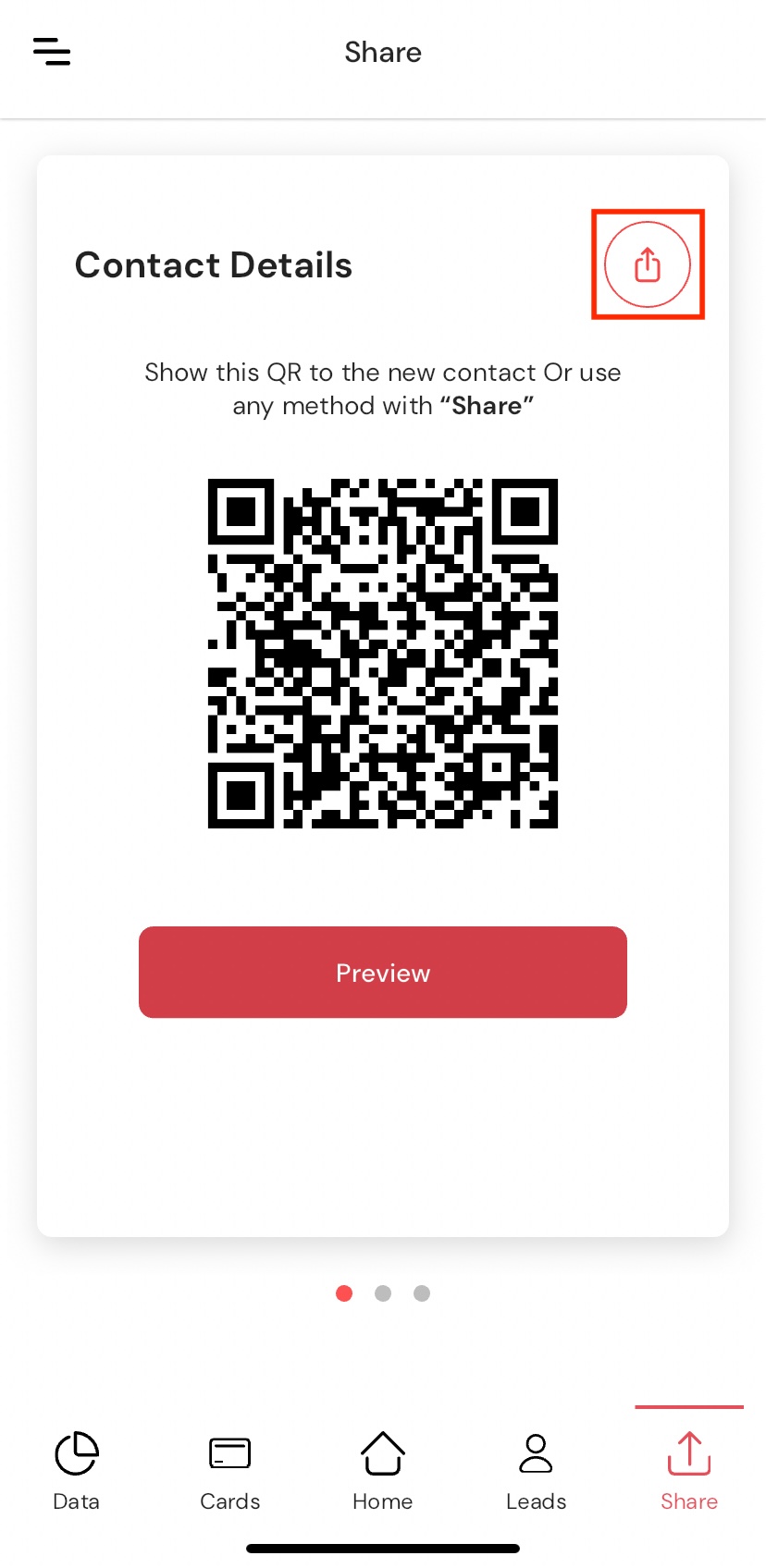
Task: Select the Share tab in bottom bar
Action: click(x=689, y=1471)
